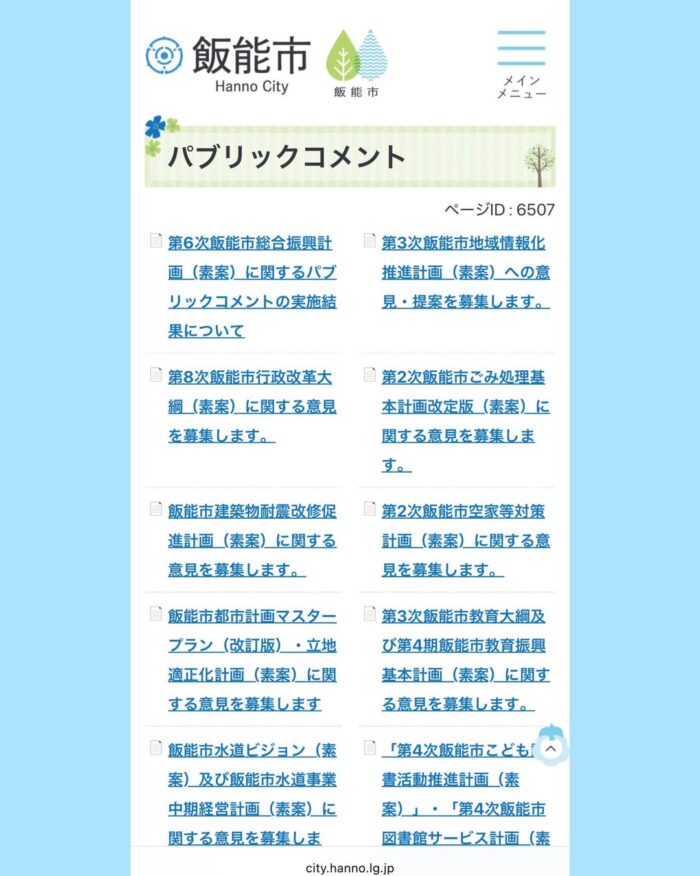Open 第8次飯能市行政改革大綱 opinion link

pyautogui.click(x=251, y=407)
